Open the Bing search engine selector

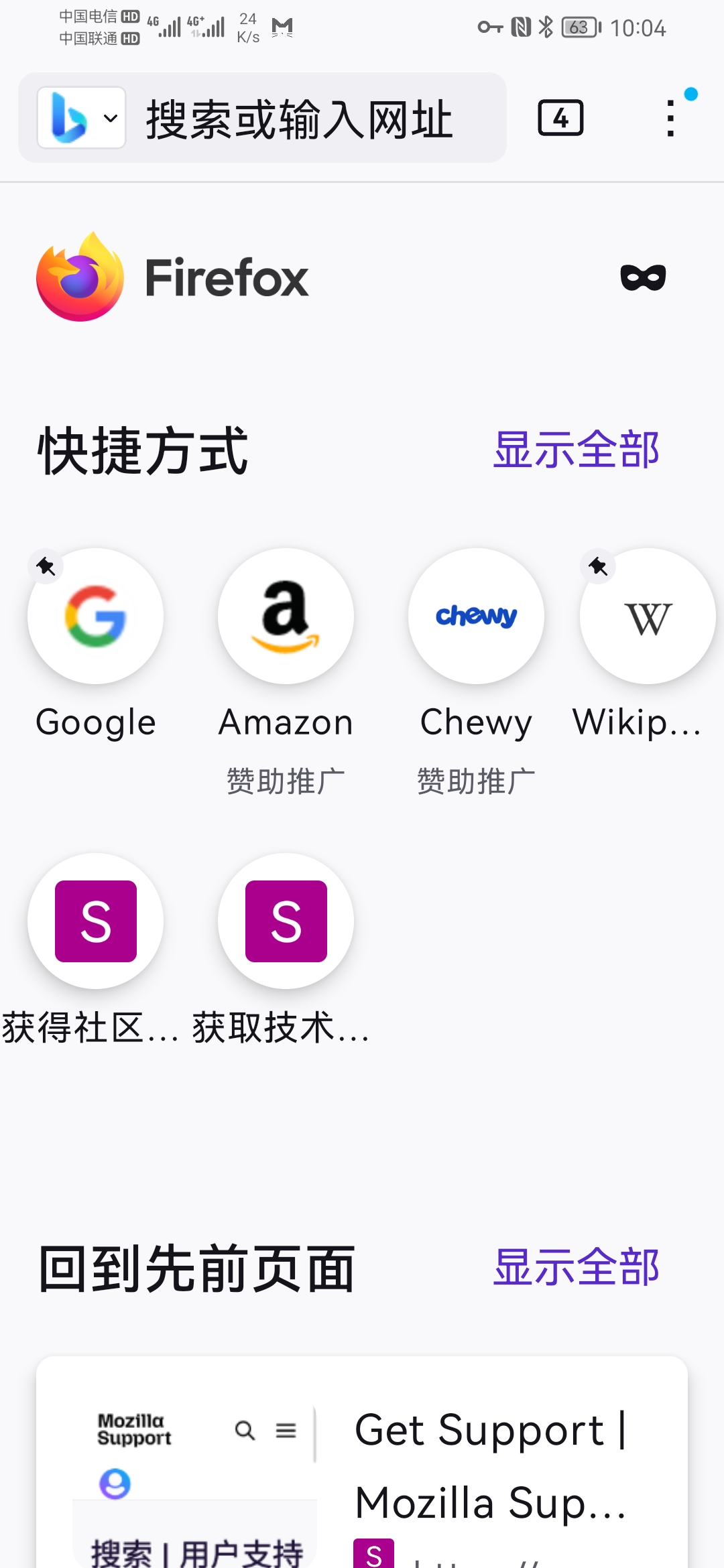coord(82,119)
